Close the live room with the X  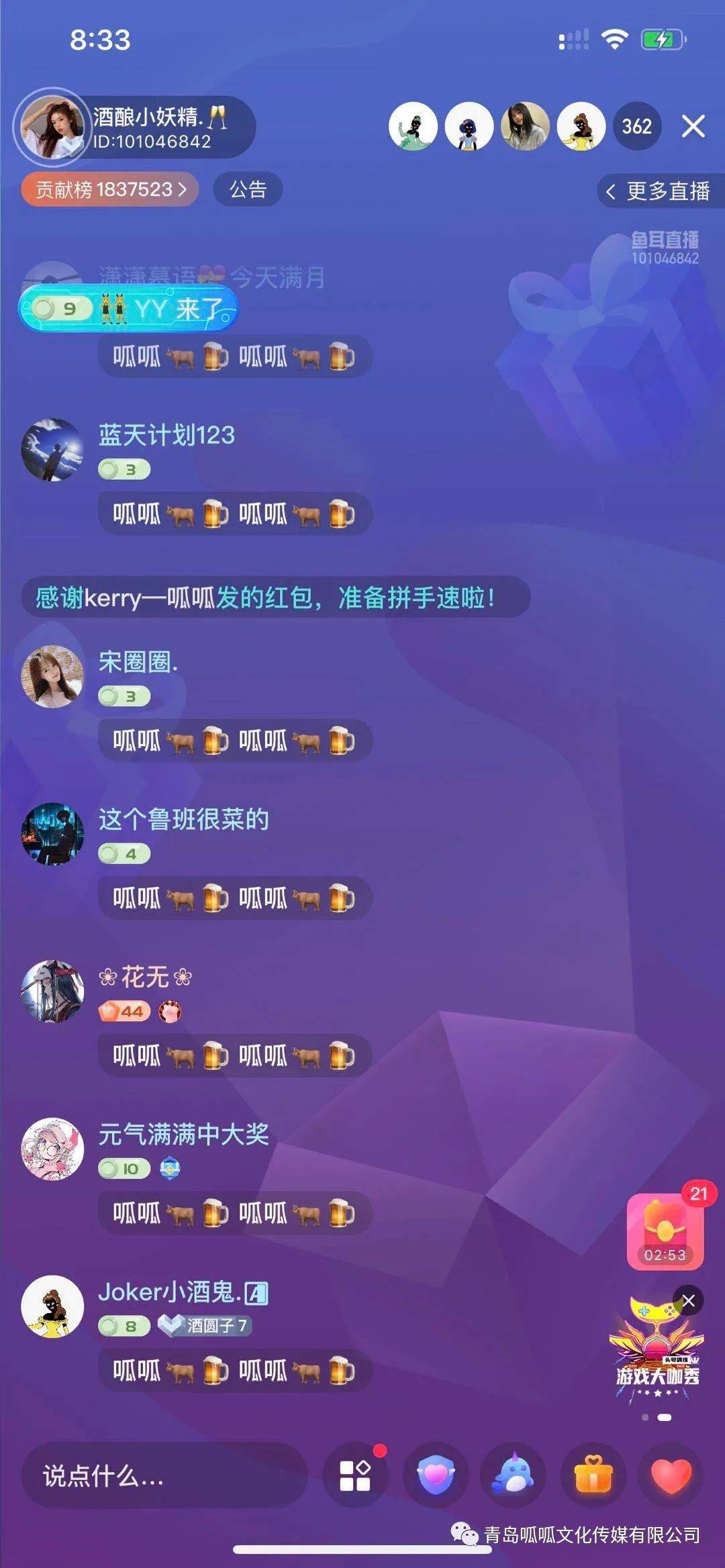[693, 126]
